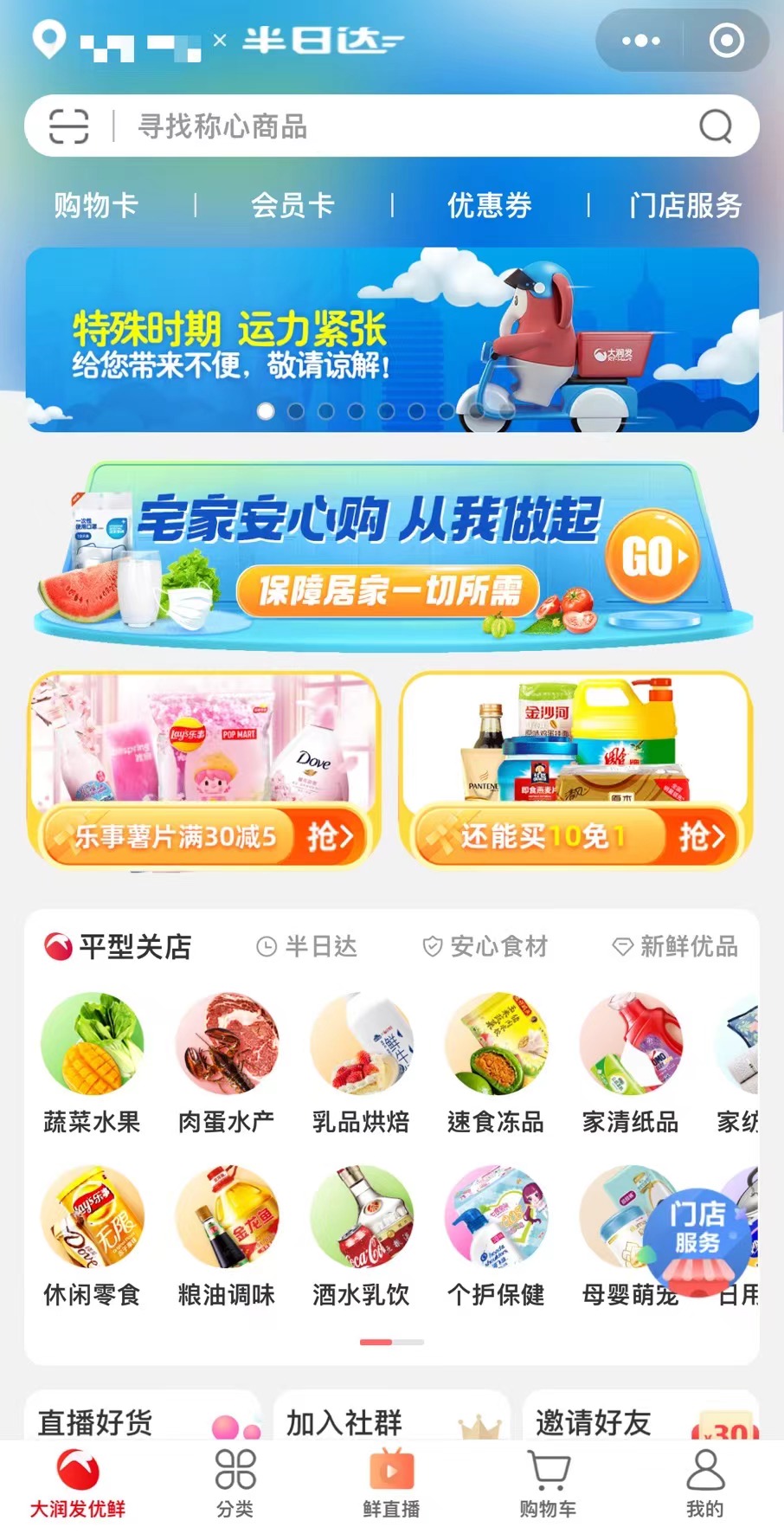Image resolution: width=784 pixels, height=1540 pixels.
Task: Go to the 我的 profile tab
Action: [704, 1482]
